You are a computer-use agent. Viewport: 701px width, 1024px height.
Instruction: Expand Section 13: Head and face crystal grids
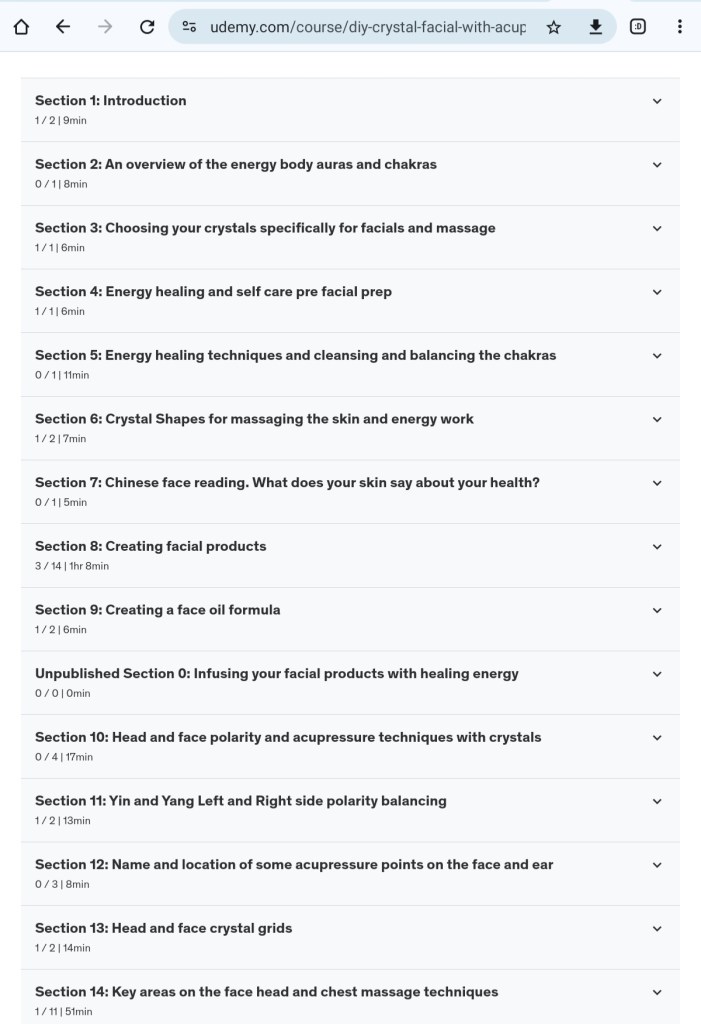[657, 929]
